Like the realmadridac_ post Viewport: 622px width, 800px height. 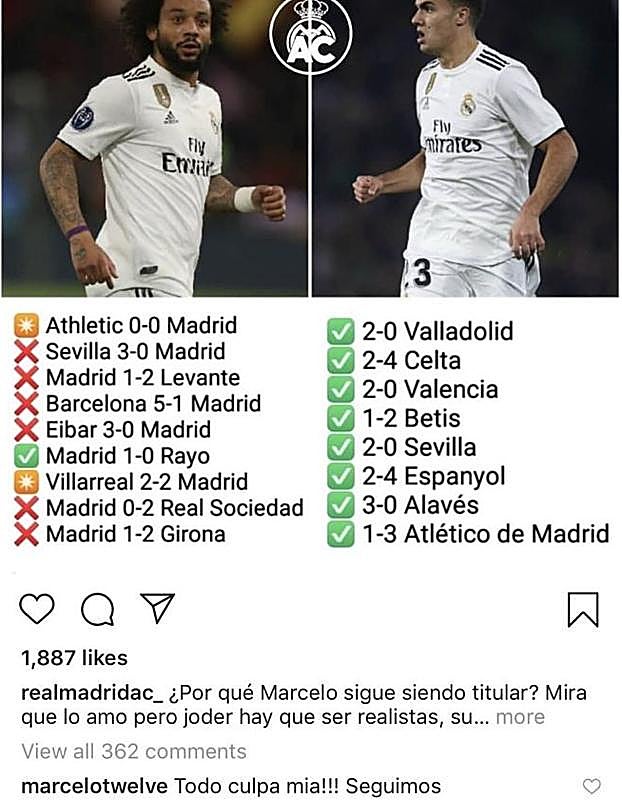(x=37, y=609)
